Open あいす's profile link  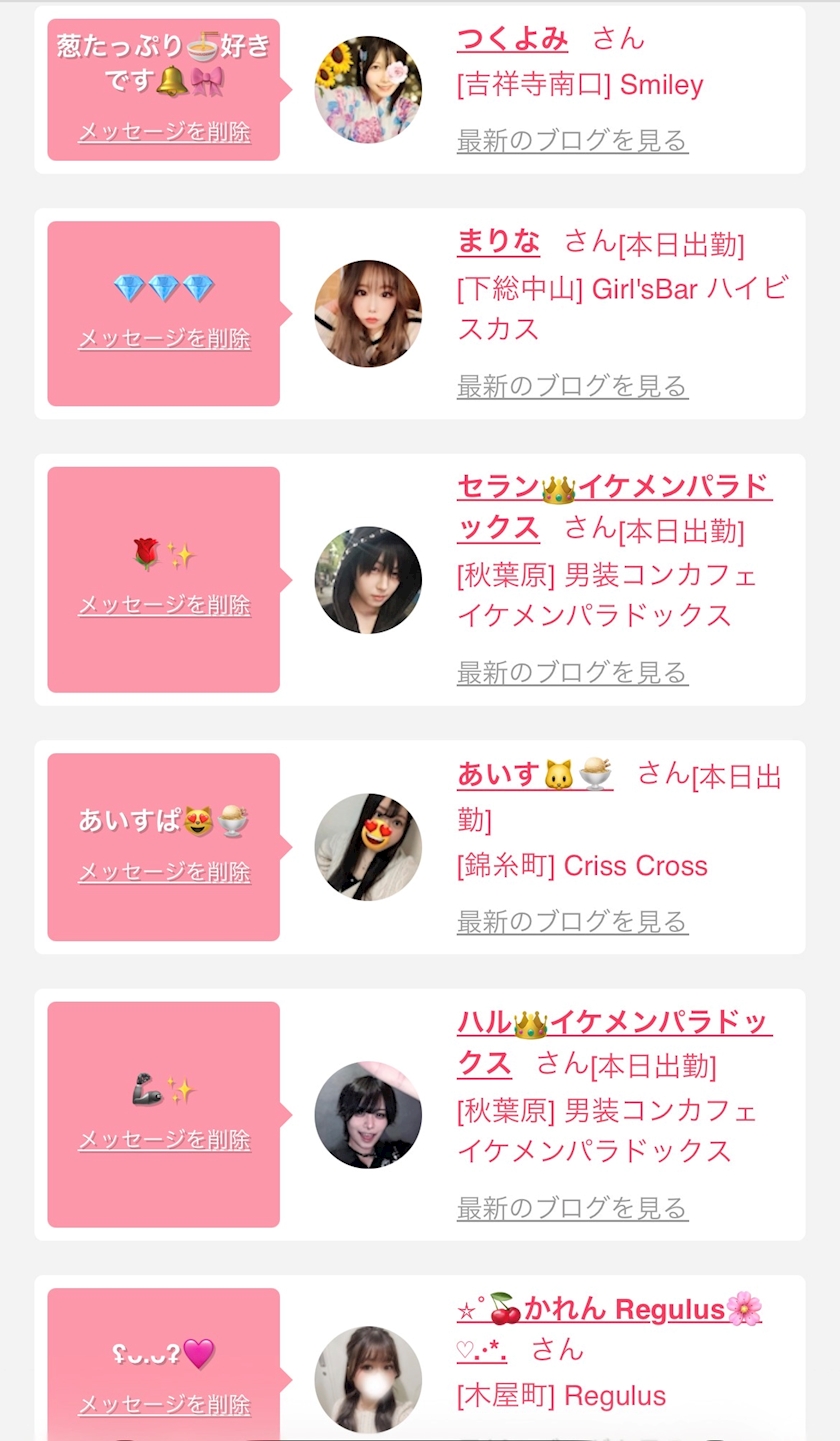coord(534,775)
